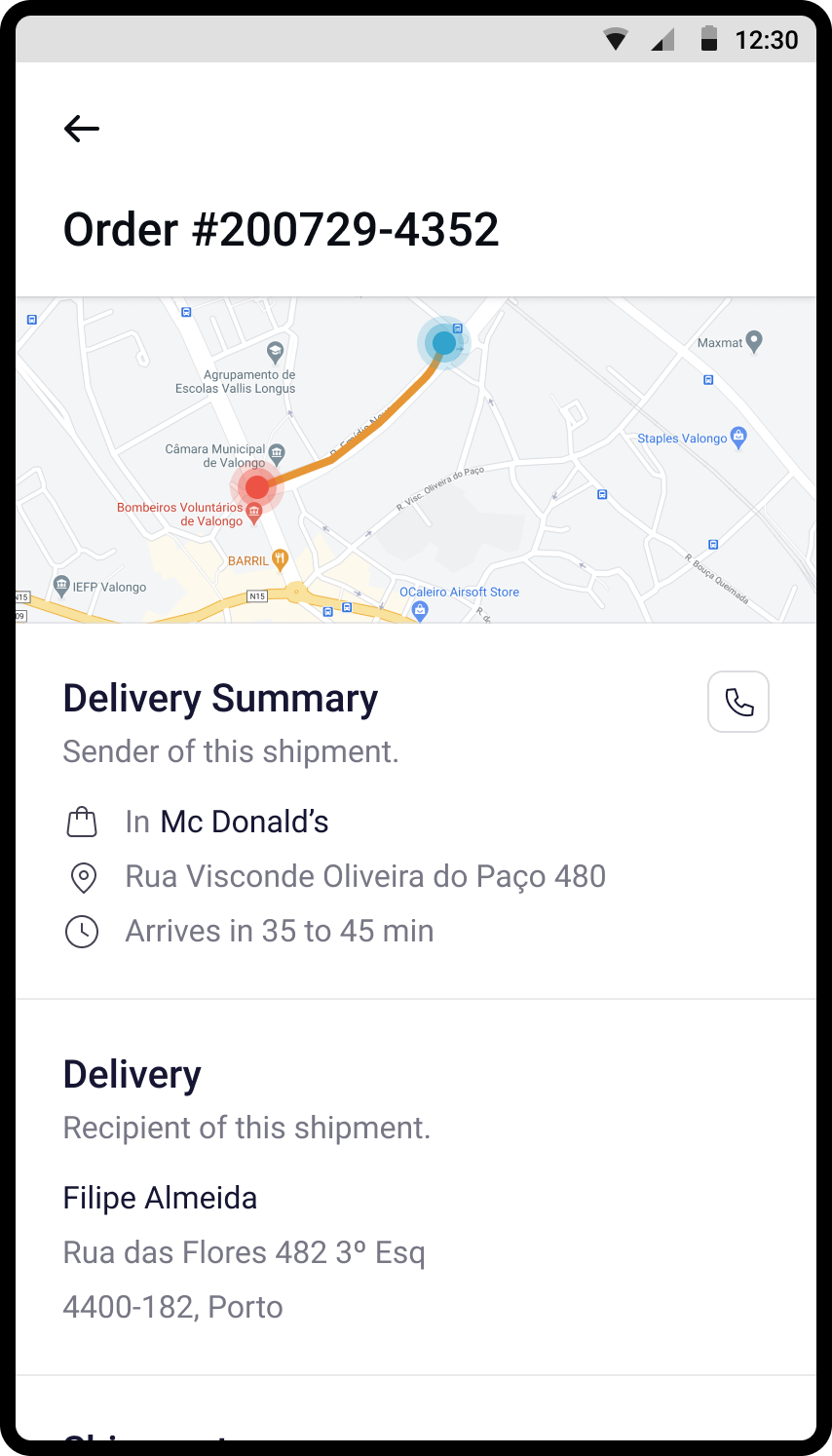Screen dimensions: 832x1456
Task: Tap recipient name Filipe Almeida
Action: tap(160, 1197)
